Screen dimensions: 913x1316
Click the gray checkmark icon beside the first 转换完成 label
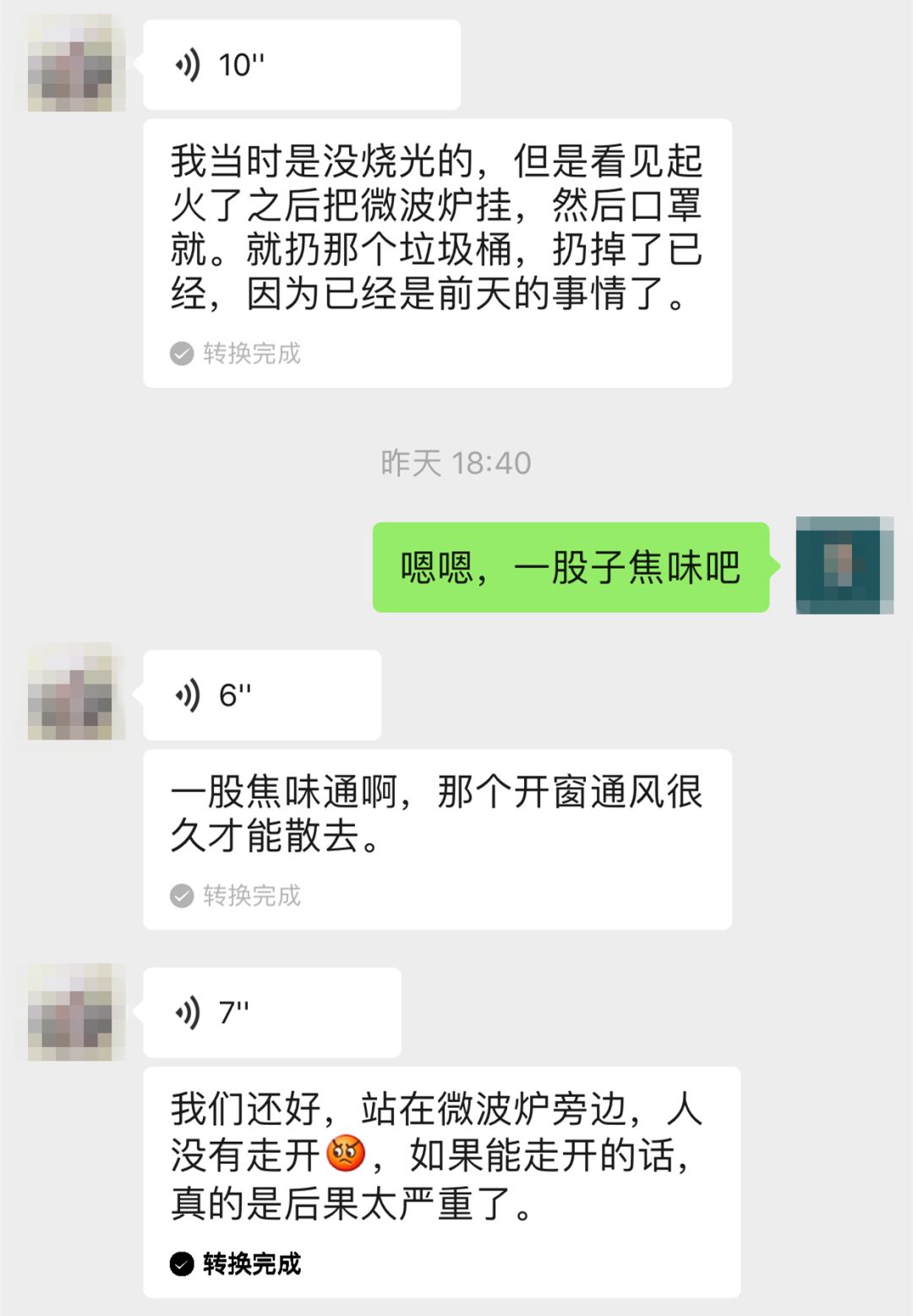point(181,354)
